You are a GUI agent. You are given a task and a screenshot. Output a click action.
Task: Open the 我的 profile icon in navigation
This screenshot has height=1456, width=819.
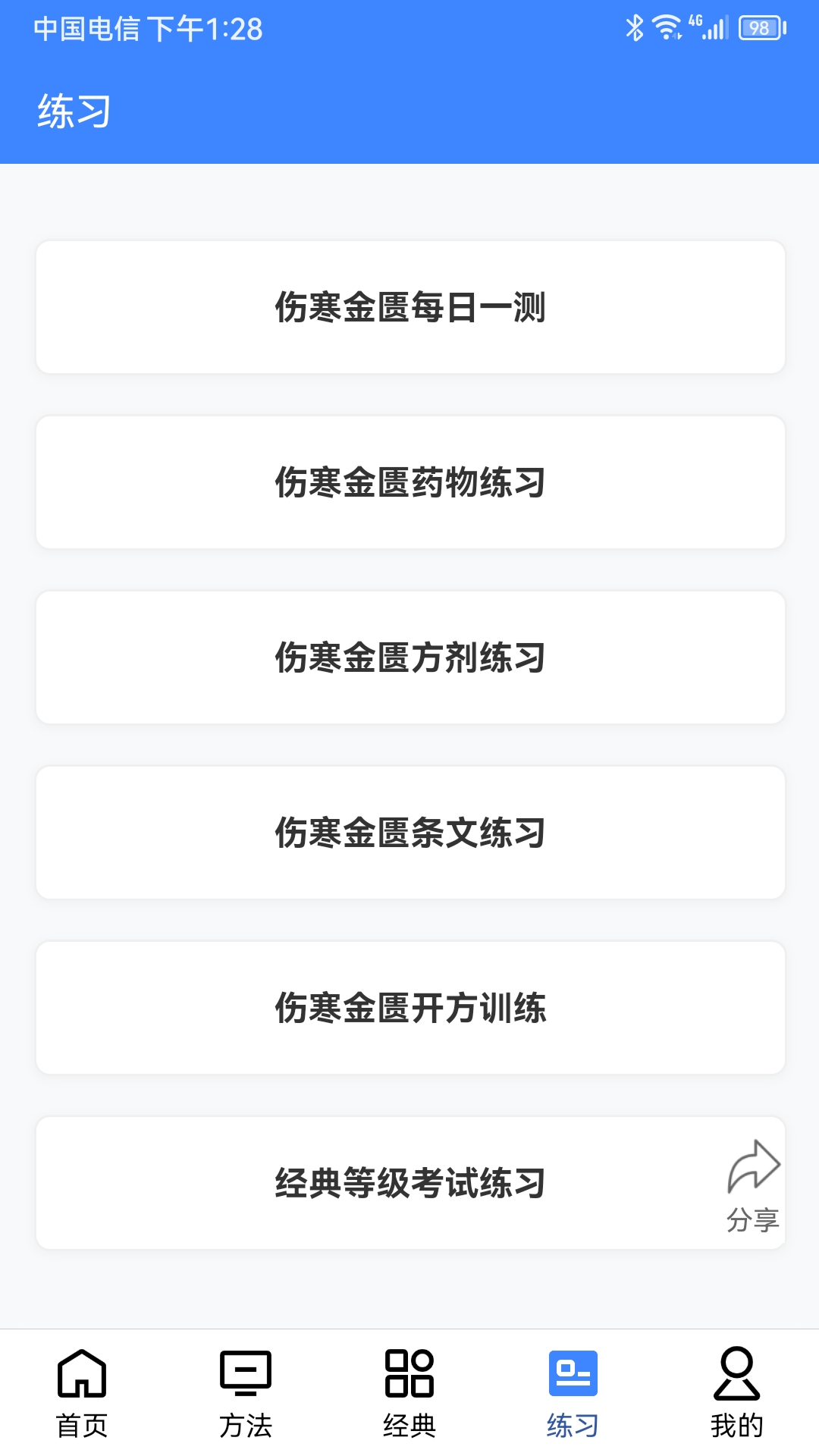pyautogui.click(x=737, y=1379)
